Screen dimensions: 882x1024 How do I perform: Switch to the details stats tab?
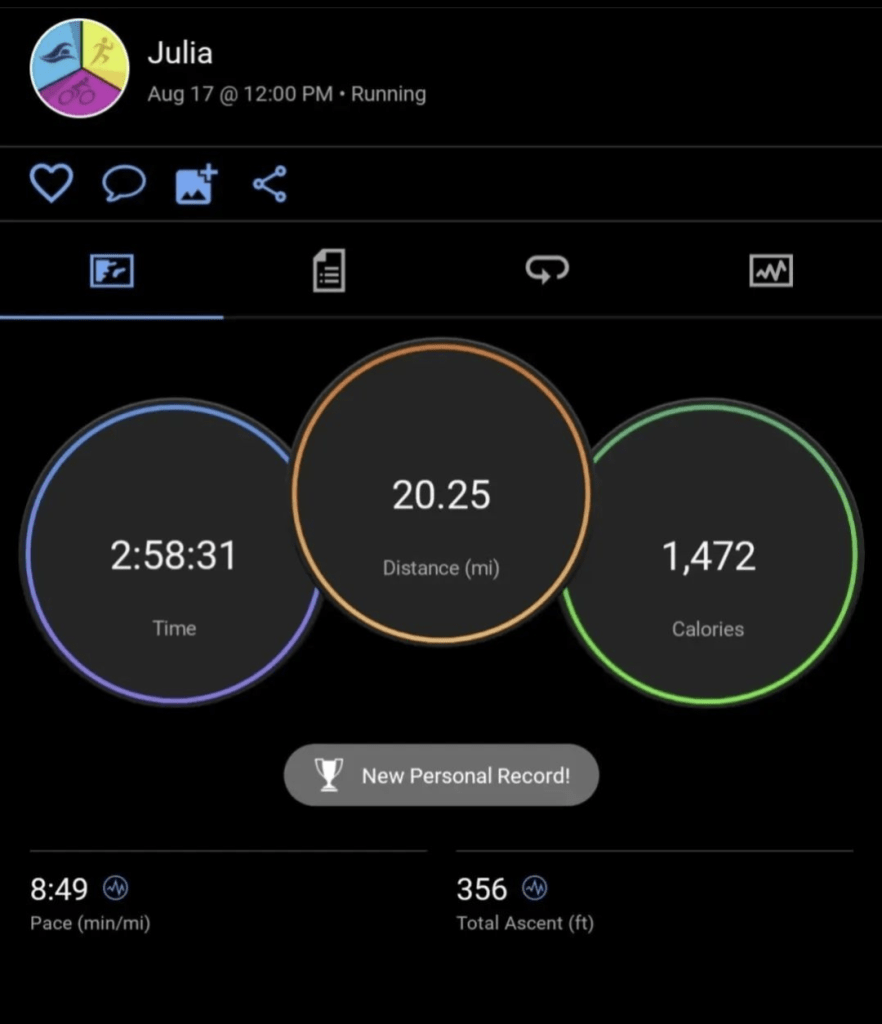click(x=329, y=271)
